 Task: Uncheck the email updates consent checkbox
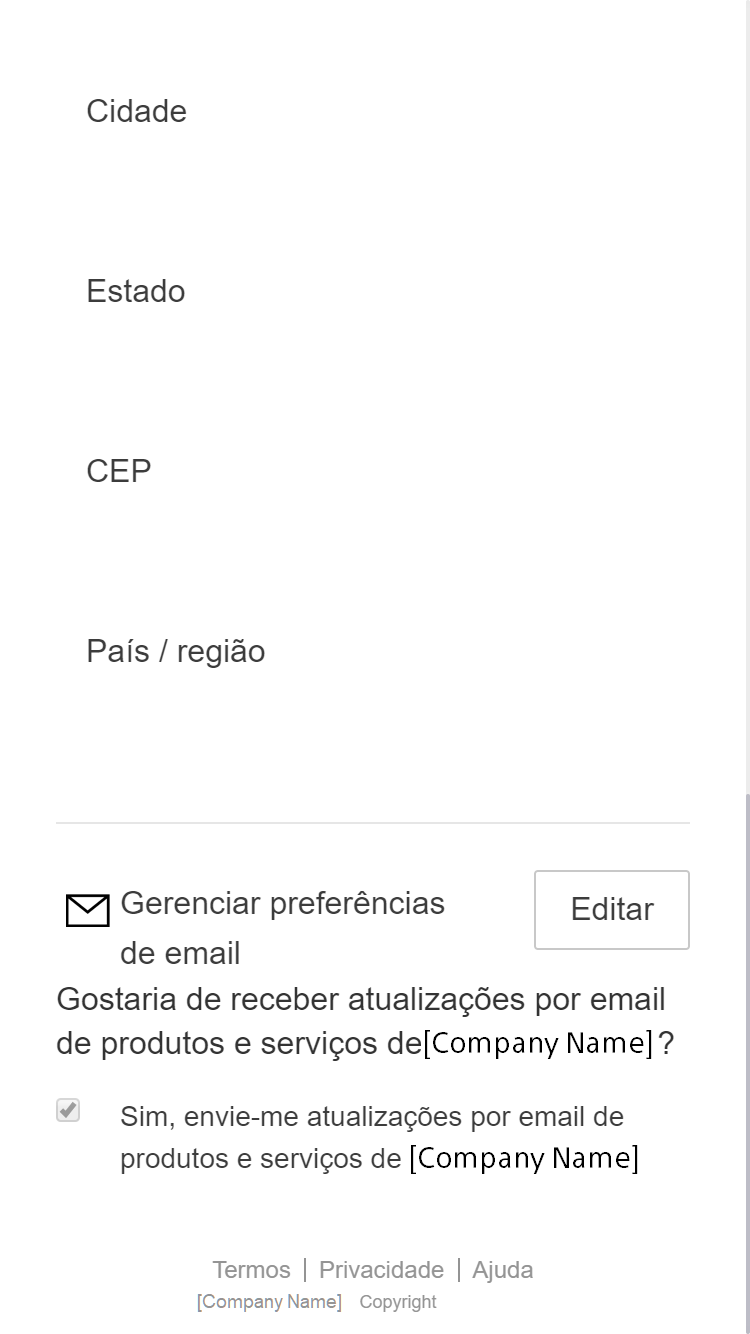[67, 1110]
